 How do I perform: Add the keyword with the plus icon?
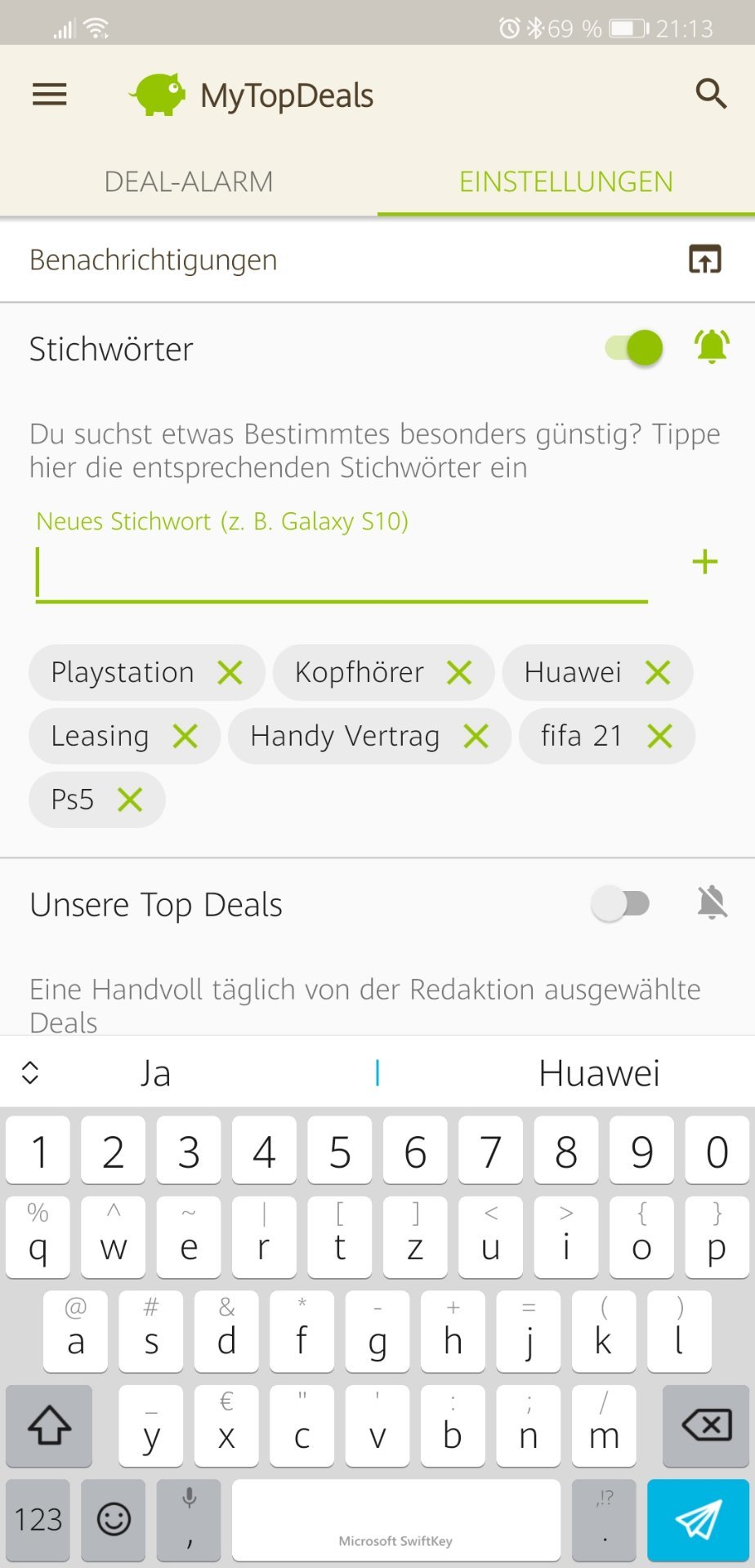[x=704, y=562]
